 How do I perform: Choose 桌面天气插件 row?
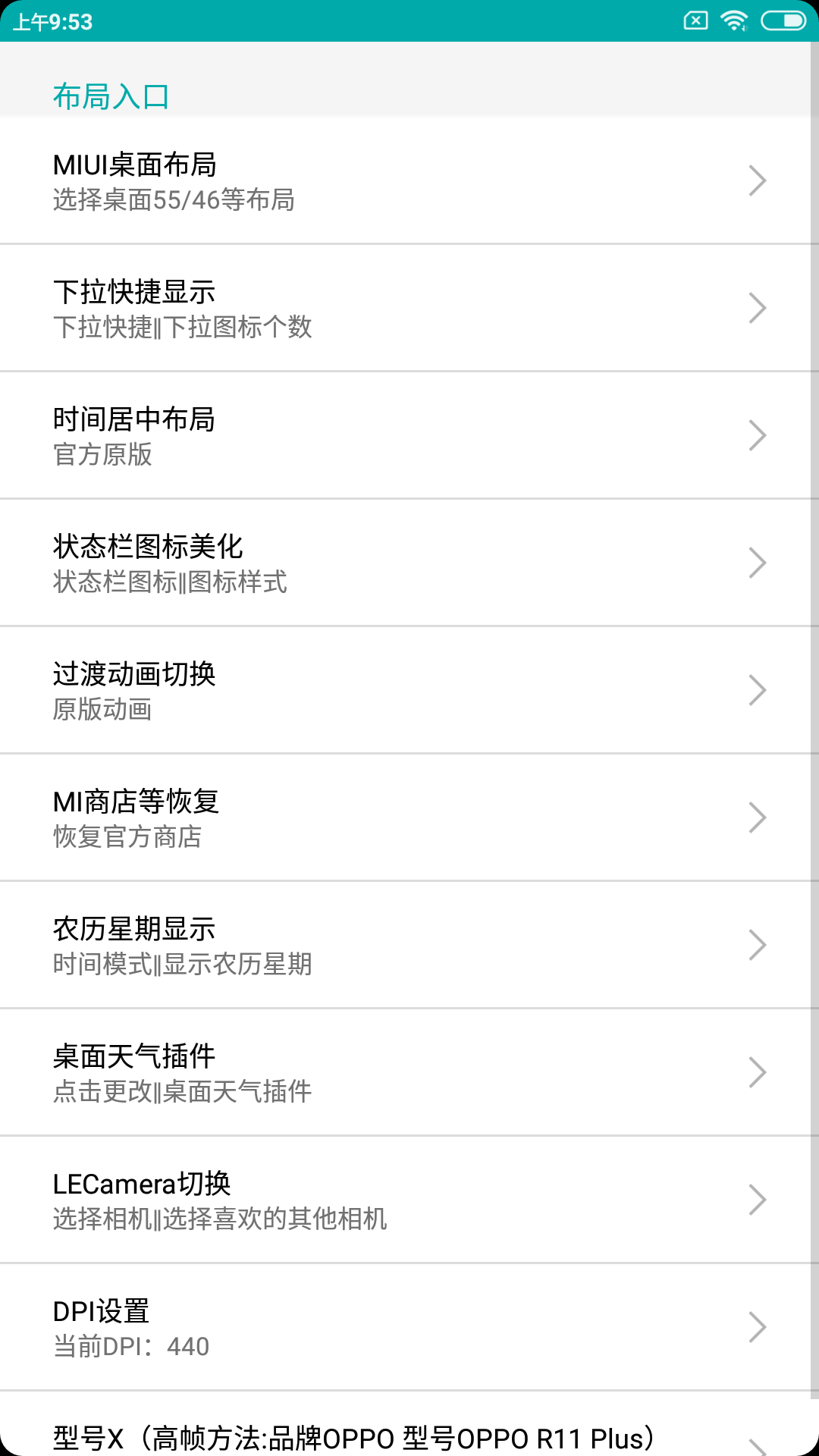click(409, 1072)
